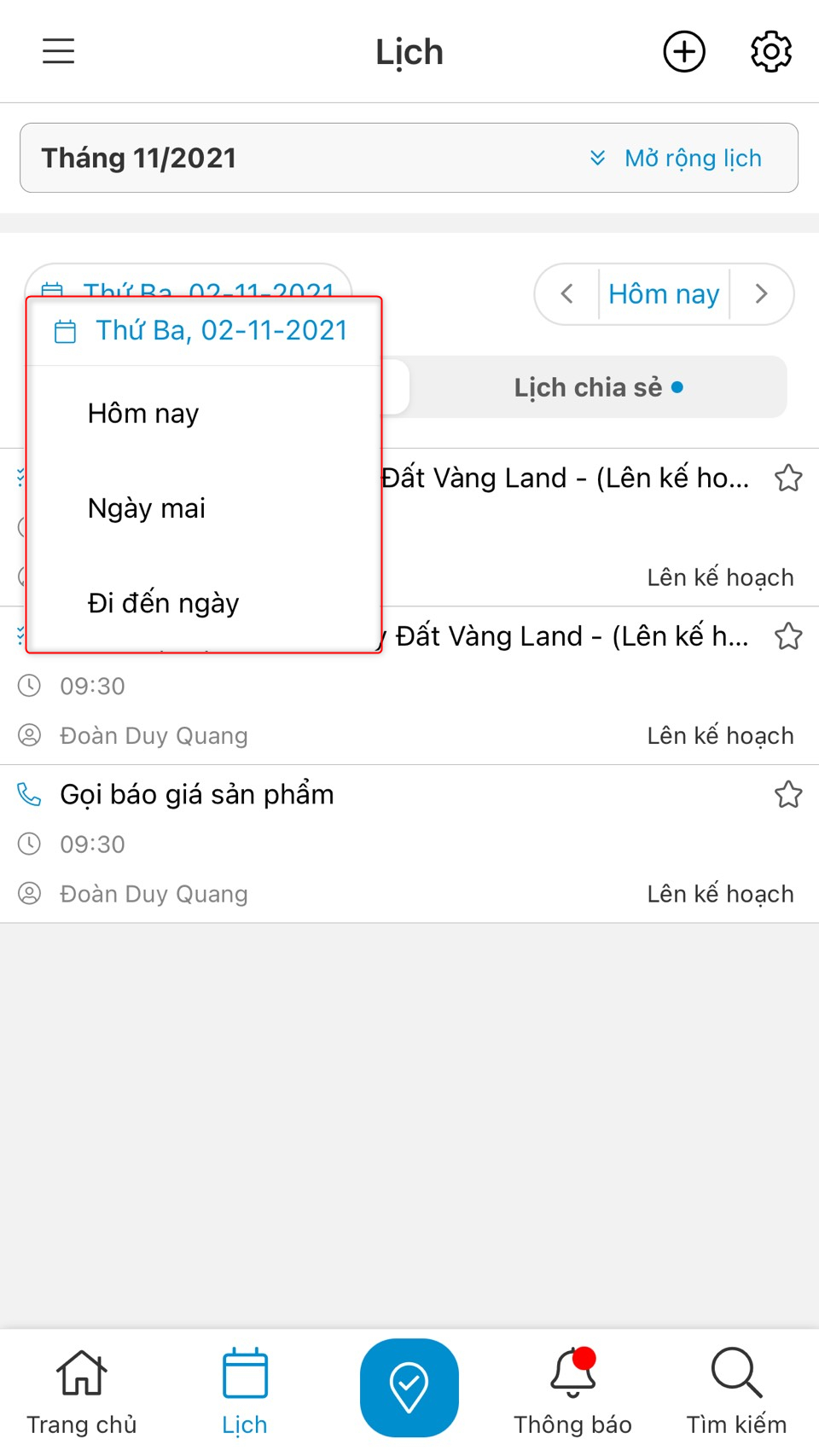Choose Ngày mai from the dropdown
Screen dimensions: 819x1456
tap(147, 508)
